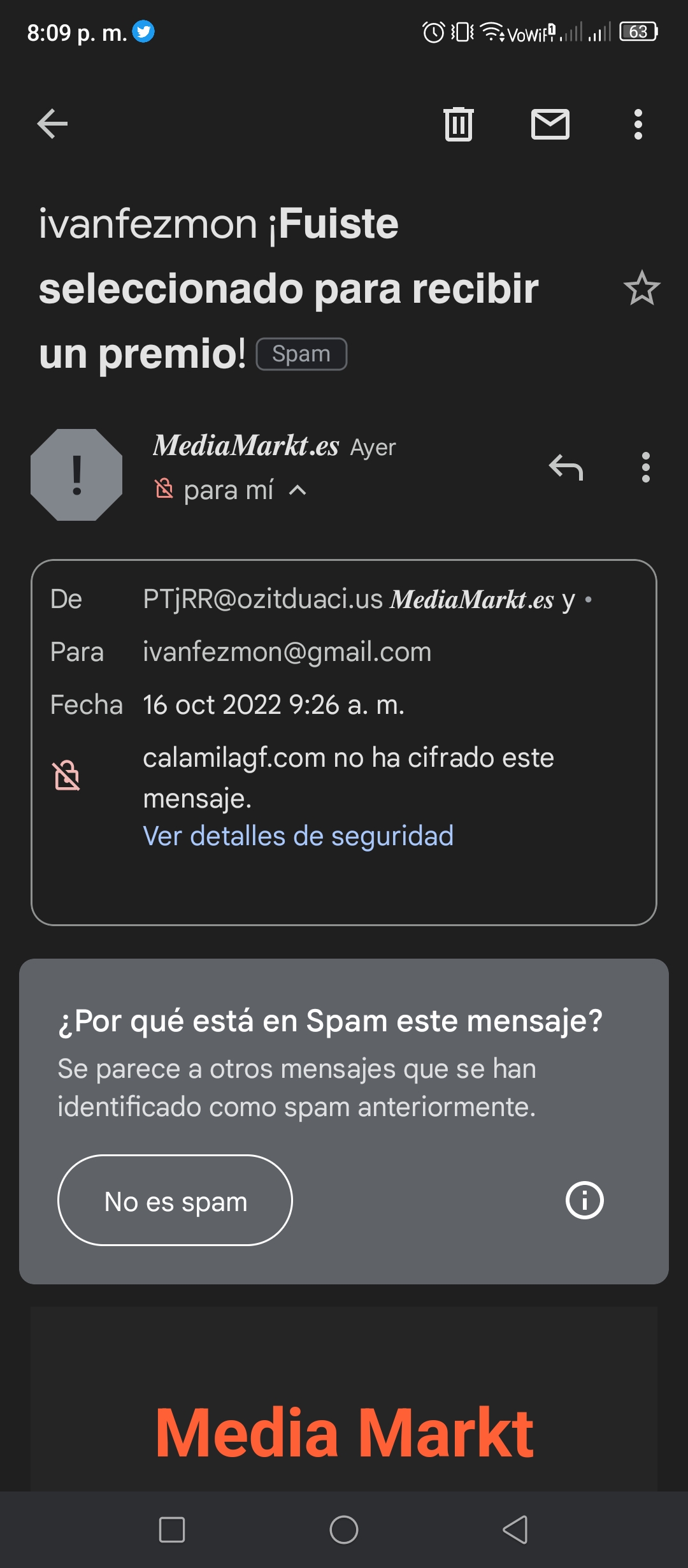688x1568 pixels.
Task: Open the Spam label chip
Action: [x=301, y=354]
